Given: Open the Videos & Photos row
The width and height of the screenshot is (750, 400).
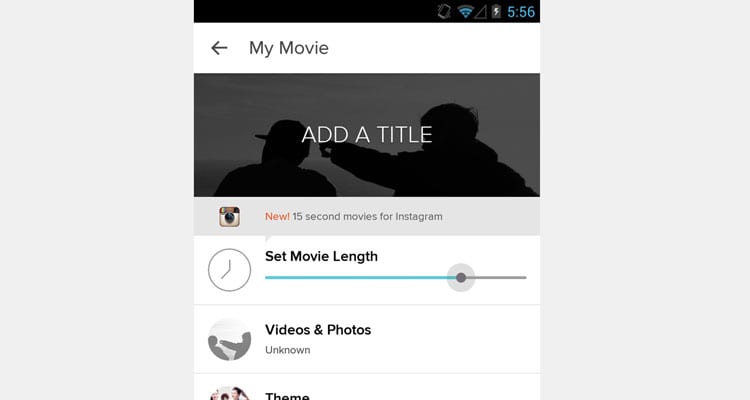Looking at the screenshot, I should click(x=366, y=339).
